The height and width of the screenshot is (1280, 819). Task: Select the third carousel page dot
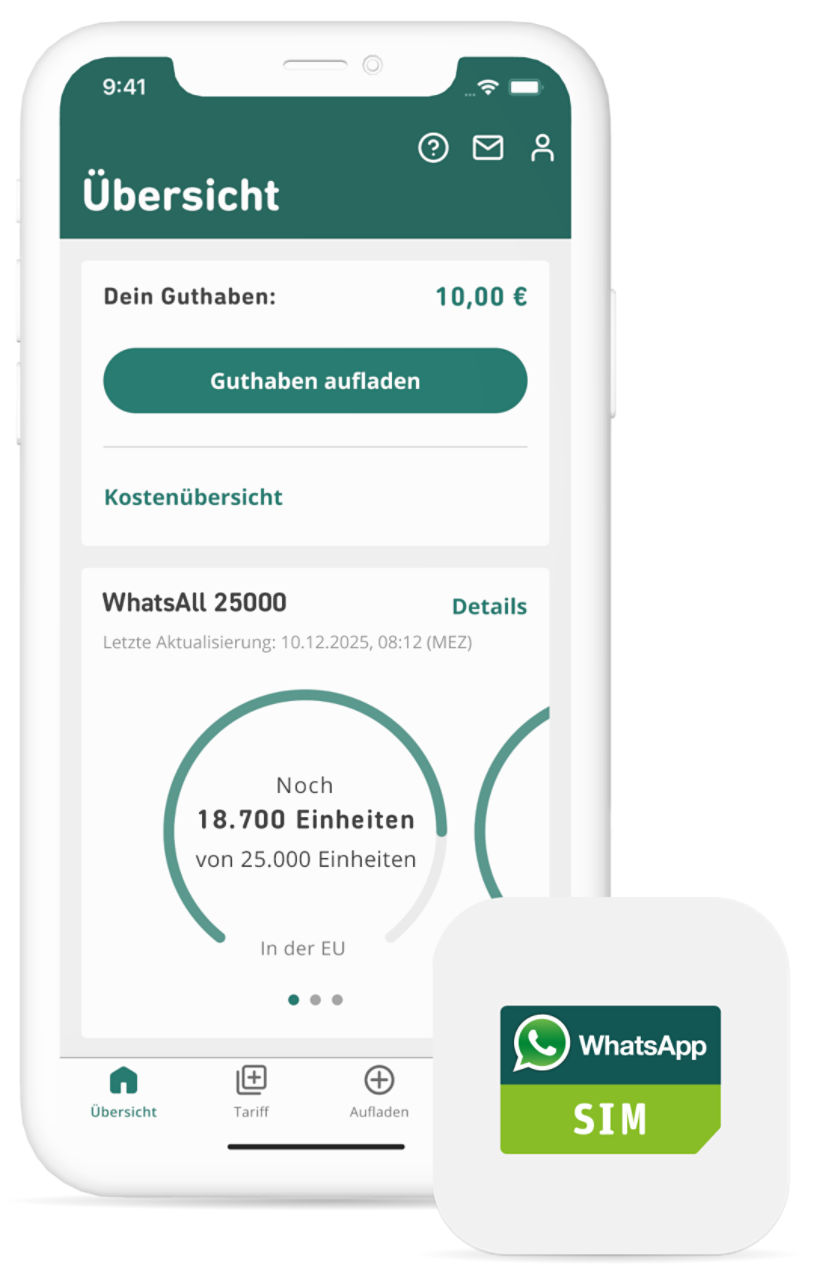click(337, 999)
